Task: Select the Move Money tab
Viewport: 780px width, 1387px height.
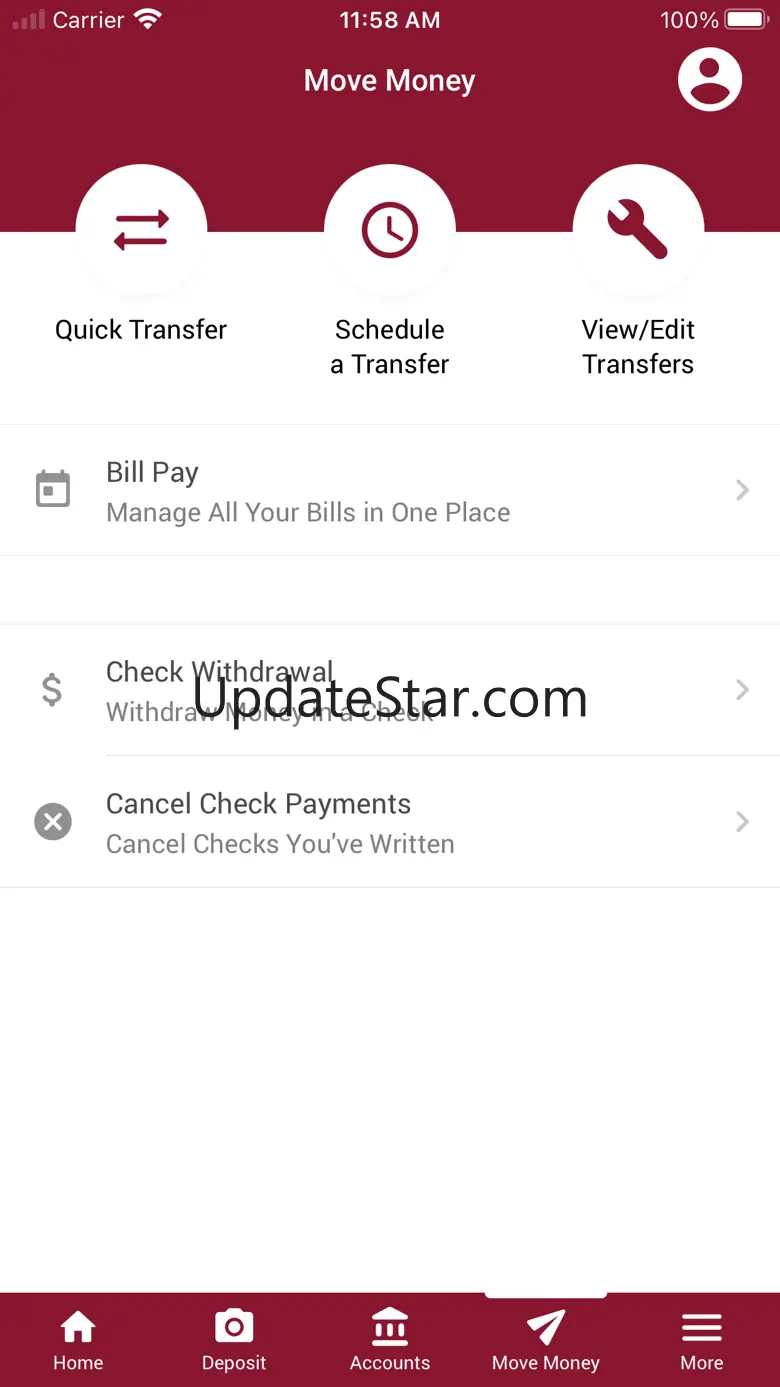Action: coord(546,1340)
